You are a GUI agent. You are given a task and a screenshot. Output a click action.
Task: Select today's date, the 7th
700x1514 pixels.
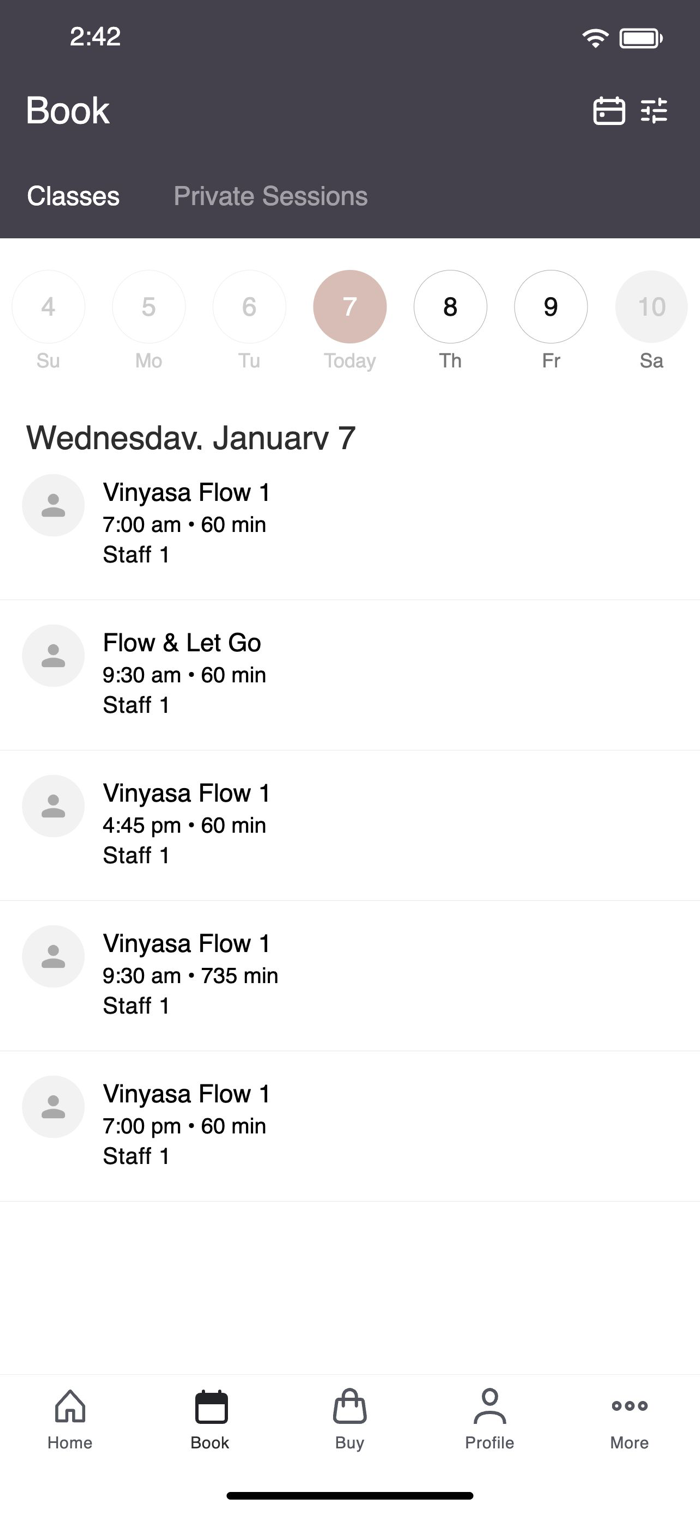(350, 307)
